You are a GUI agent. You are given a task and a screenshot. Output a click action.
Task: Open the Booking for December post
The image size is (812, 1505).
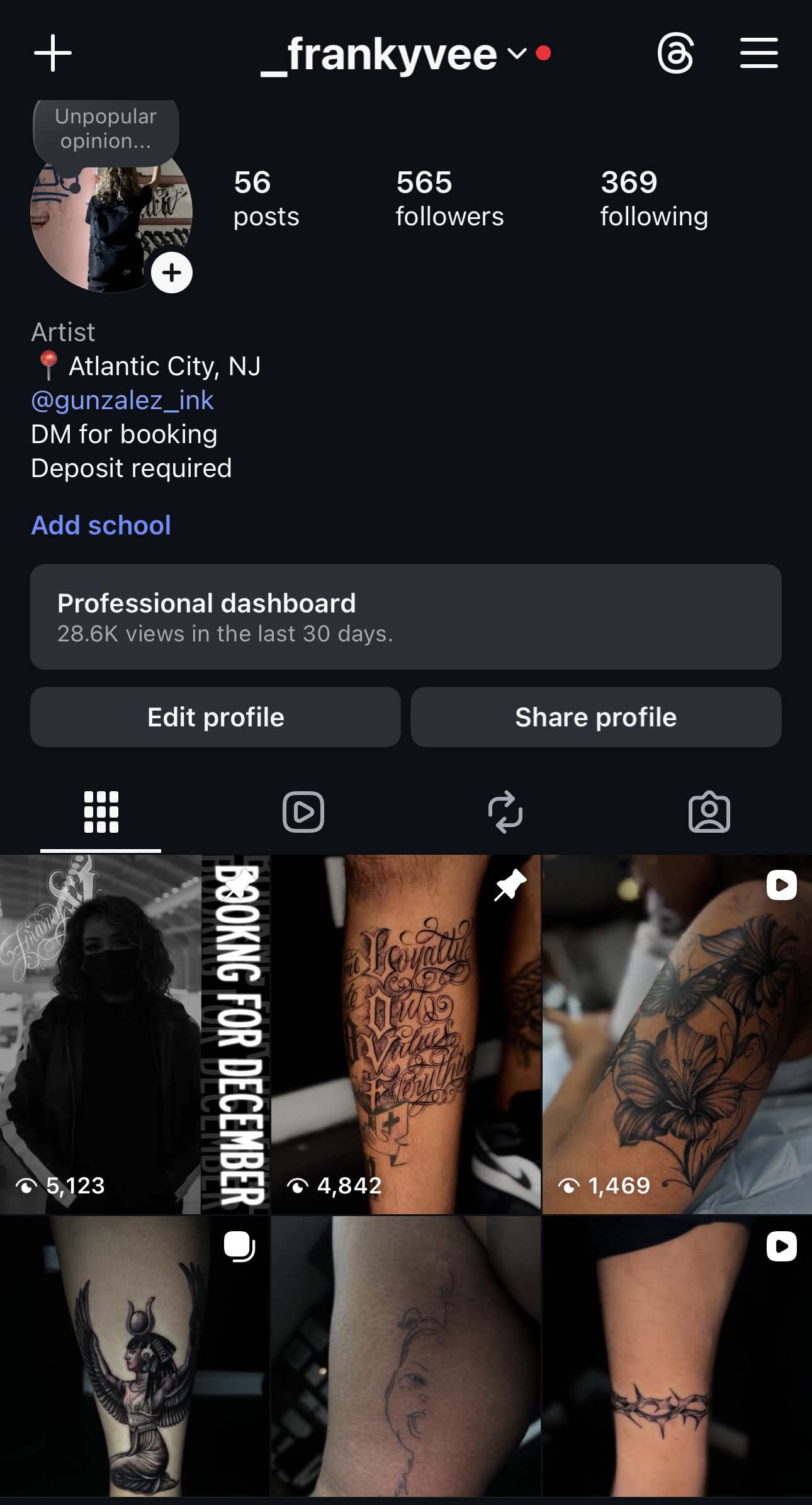click(135, 1034)
